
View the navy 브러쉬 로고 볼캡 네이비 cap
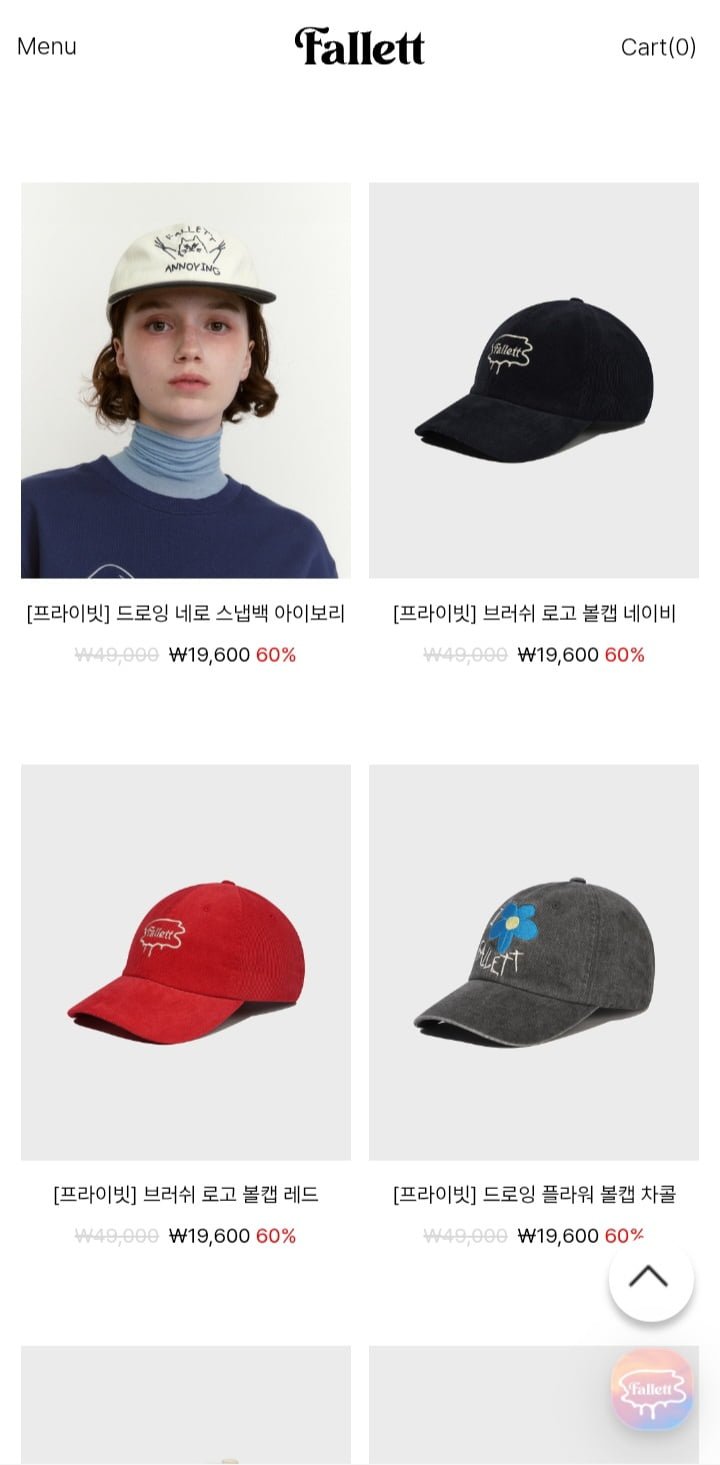click(x=534, y=380)
